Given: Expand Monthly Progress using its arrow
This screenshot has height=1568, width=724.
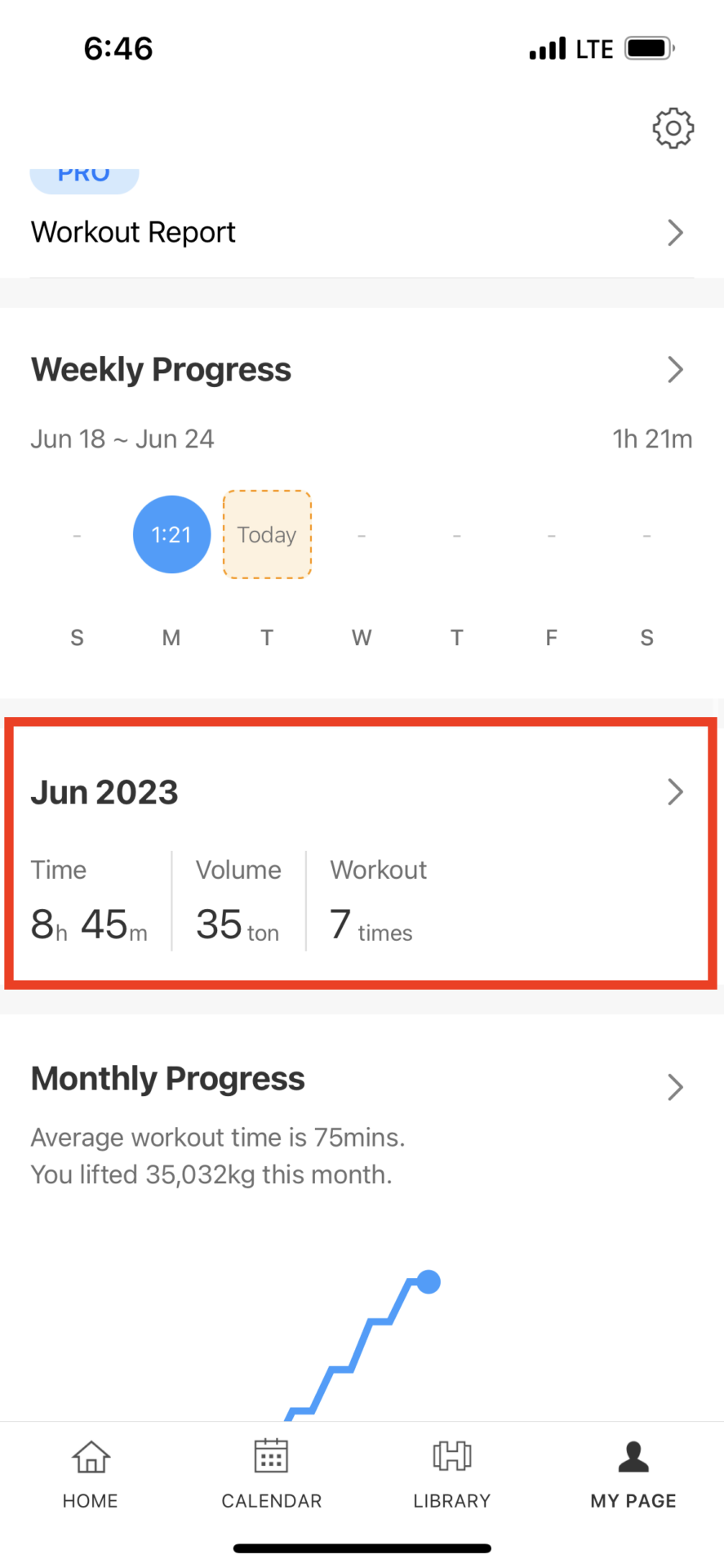Looking at the screenshot, I should click(675, 1087).
